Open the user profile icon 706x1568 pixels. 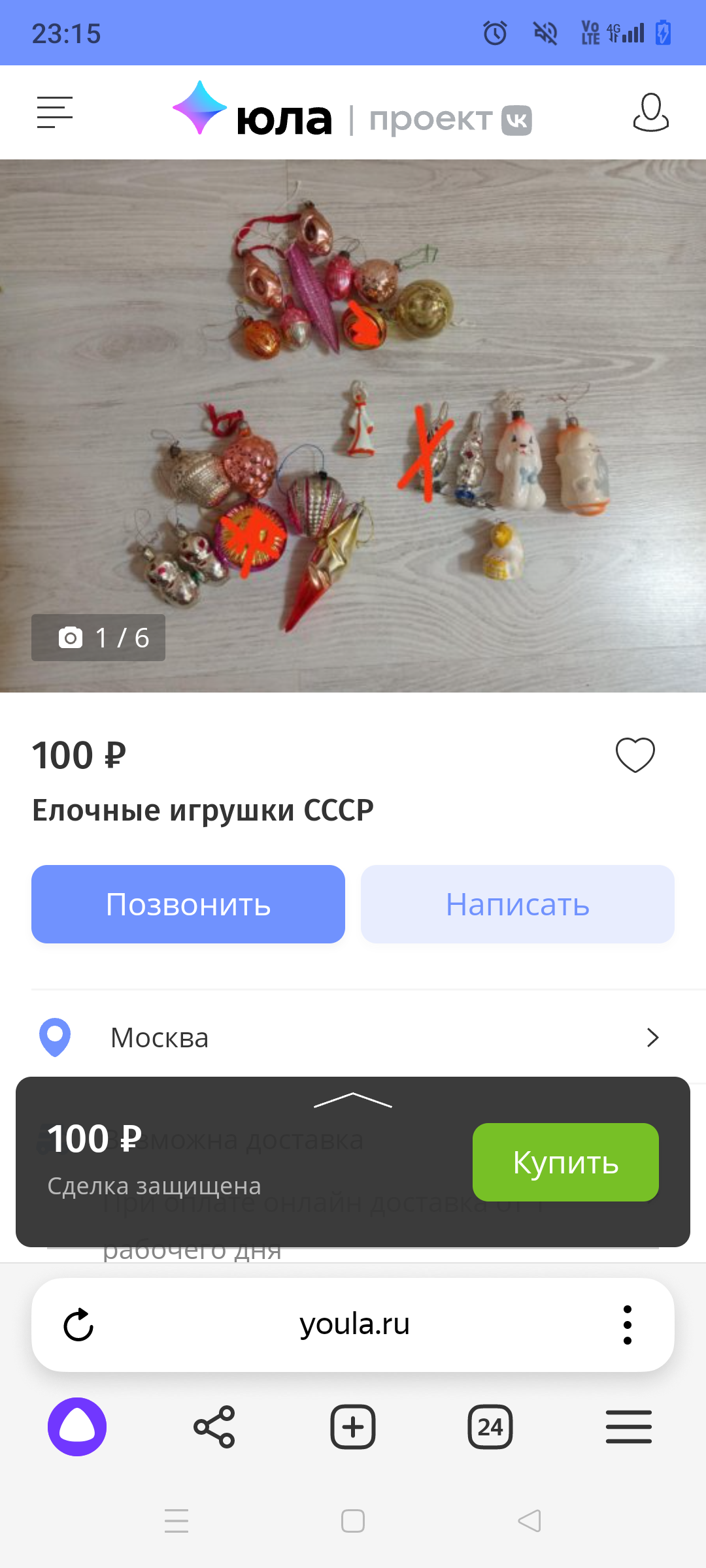pos(650,112)
